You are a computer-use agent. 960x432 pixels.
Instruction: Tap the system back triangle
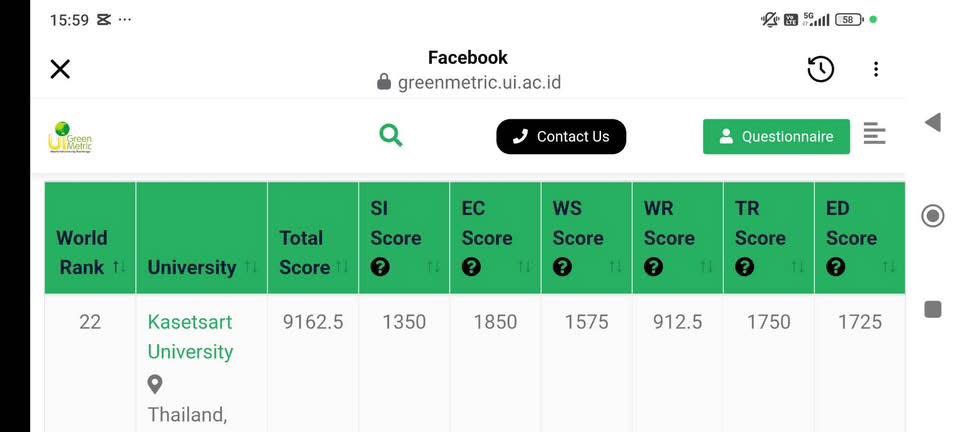point(932,122)
